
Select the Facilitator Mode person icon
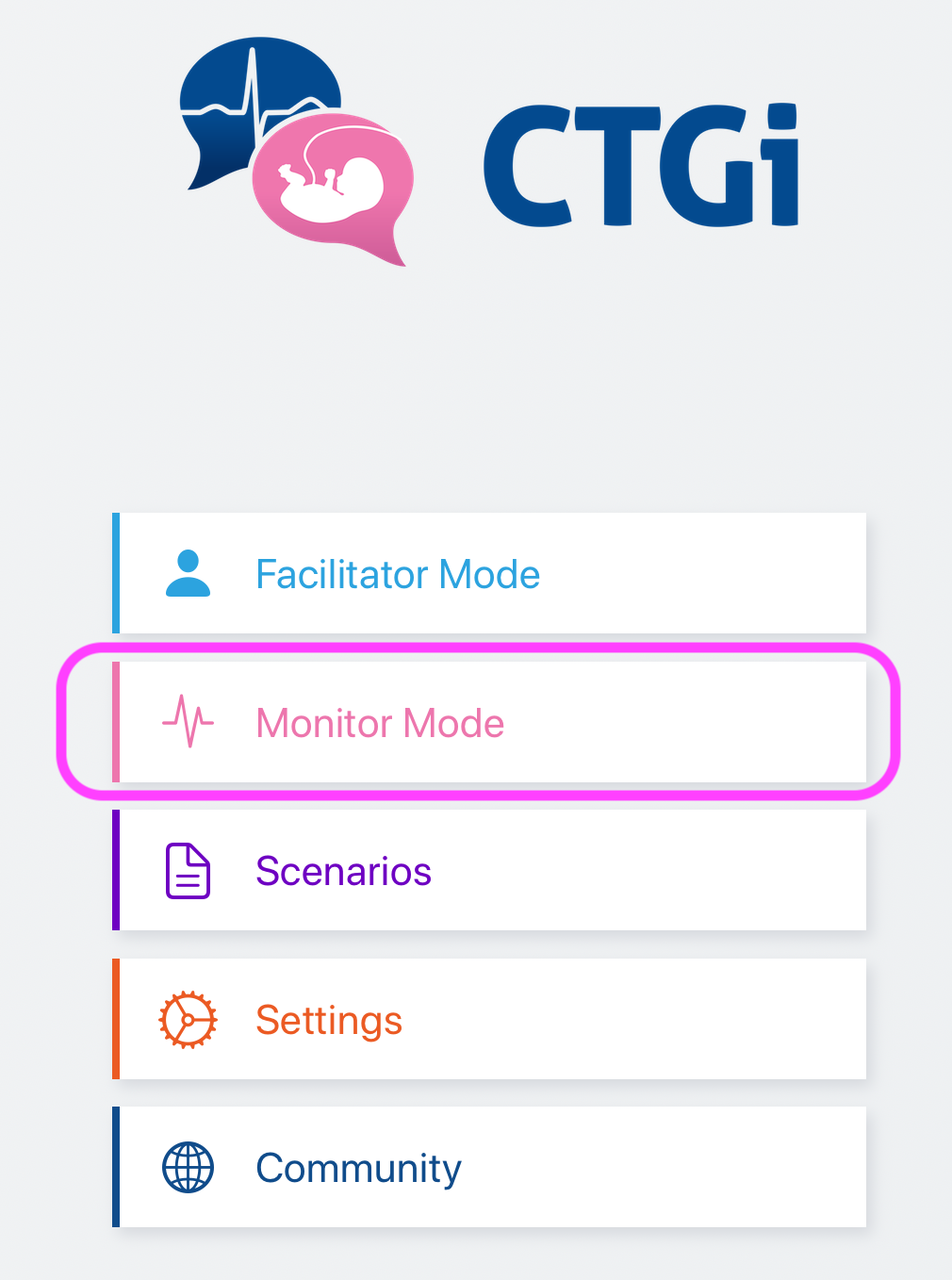click(x=188, y=574)
